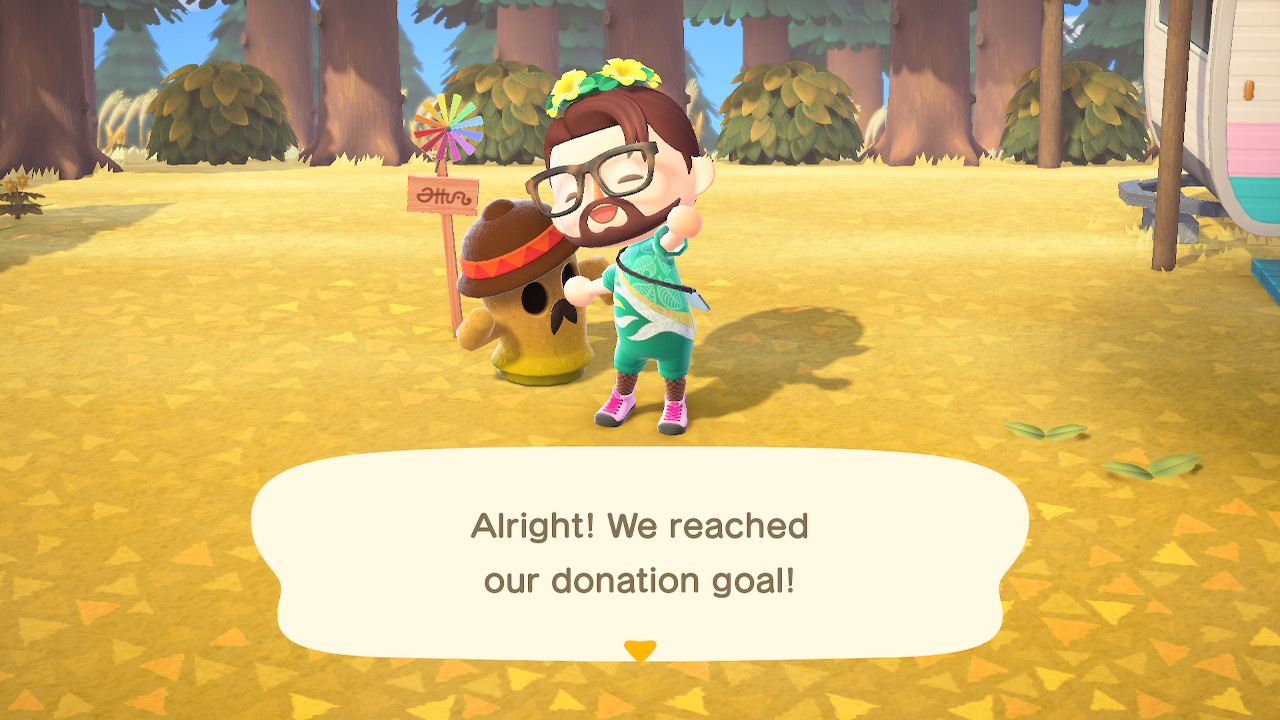Viewport: 1280px width, 720px height.
Task: Advance the dialogue with the orange arrow
Action: [640, 651]
